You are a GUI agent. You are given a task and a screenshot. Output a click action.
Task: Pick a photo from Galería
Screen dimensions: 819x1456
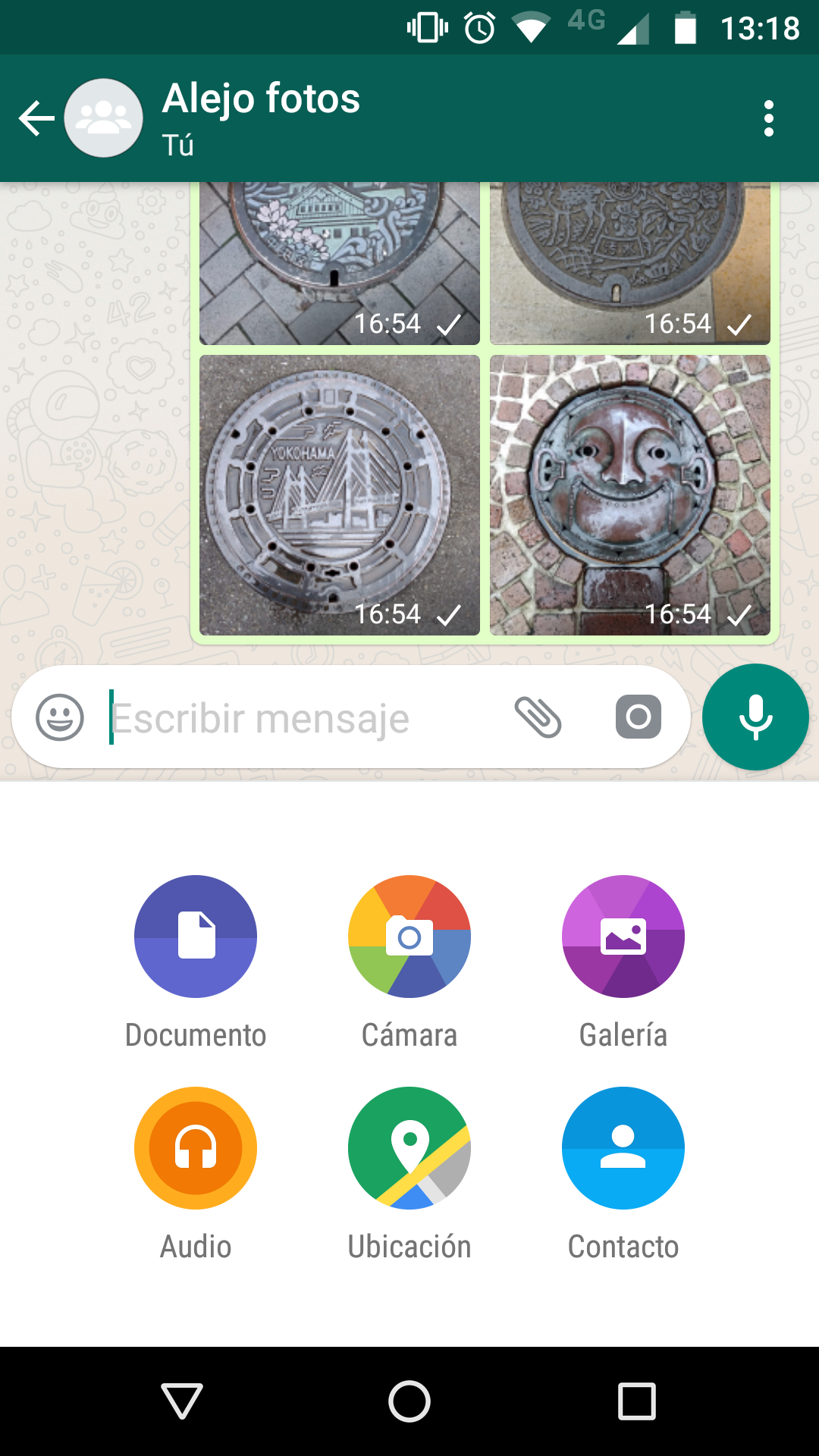tap(623, 937)
